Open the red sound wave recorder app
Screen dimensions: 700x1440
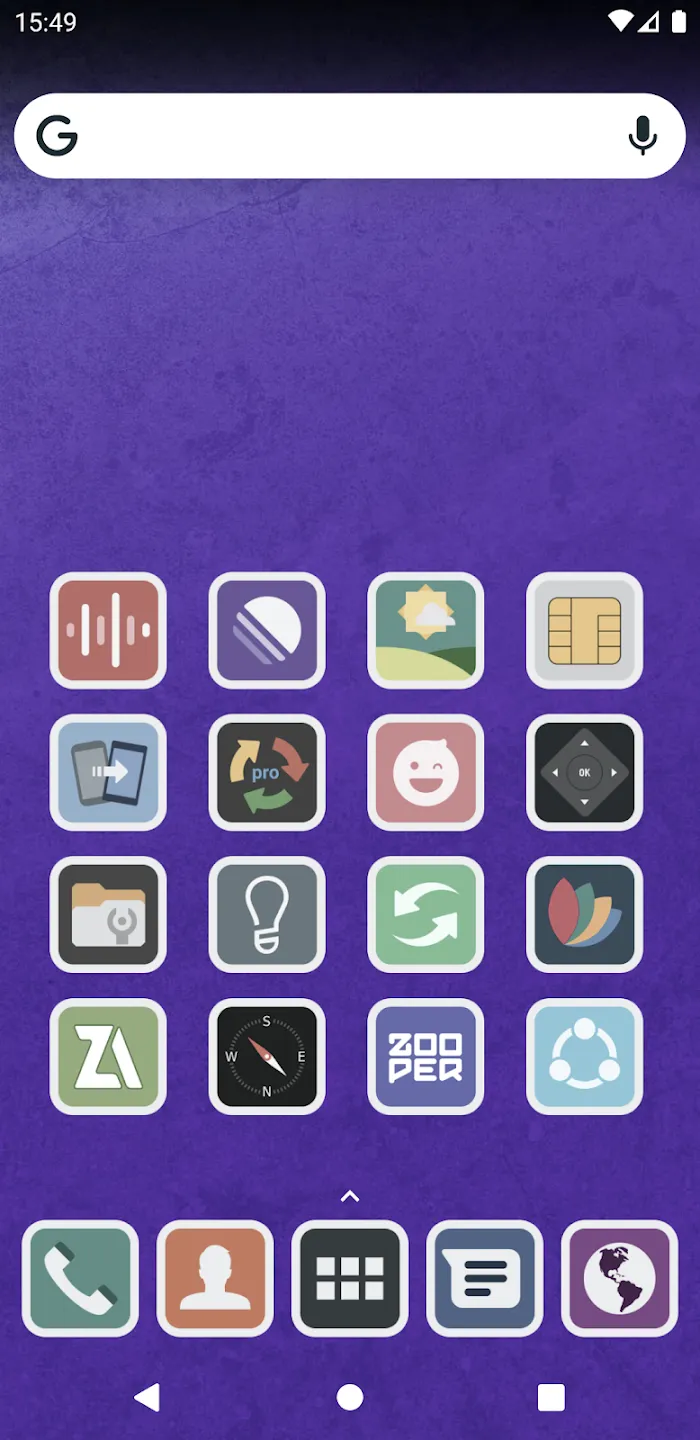[x=108, y=630]
